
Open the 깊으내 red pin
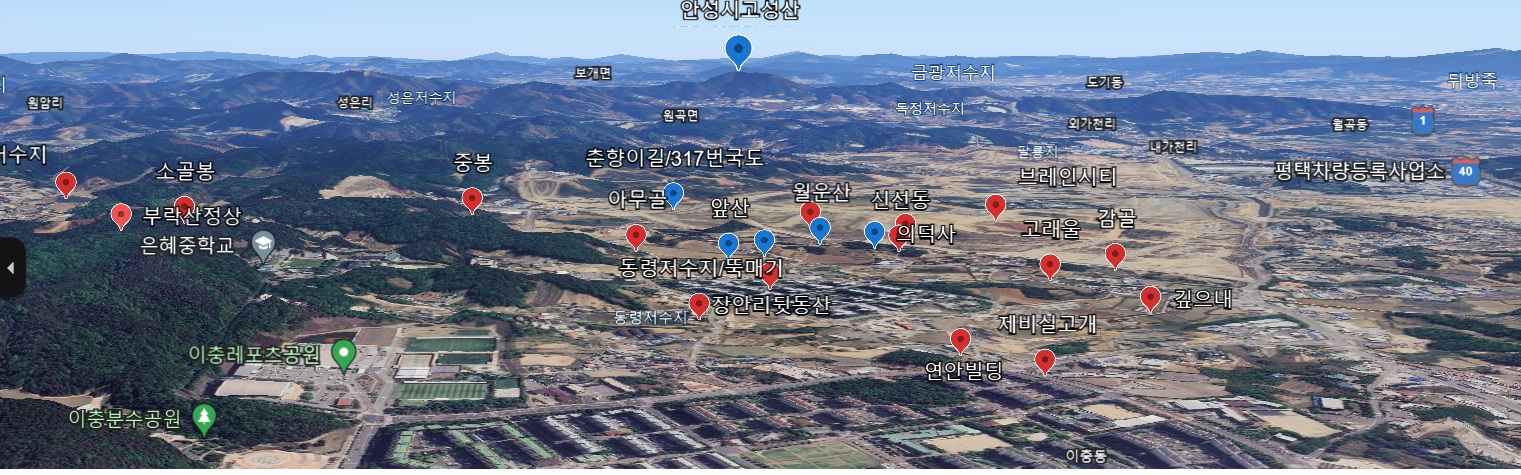coord(1150,297)
